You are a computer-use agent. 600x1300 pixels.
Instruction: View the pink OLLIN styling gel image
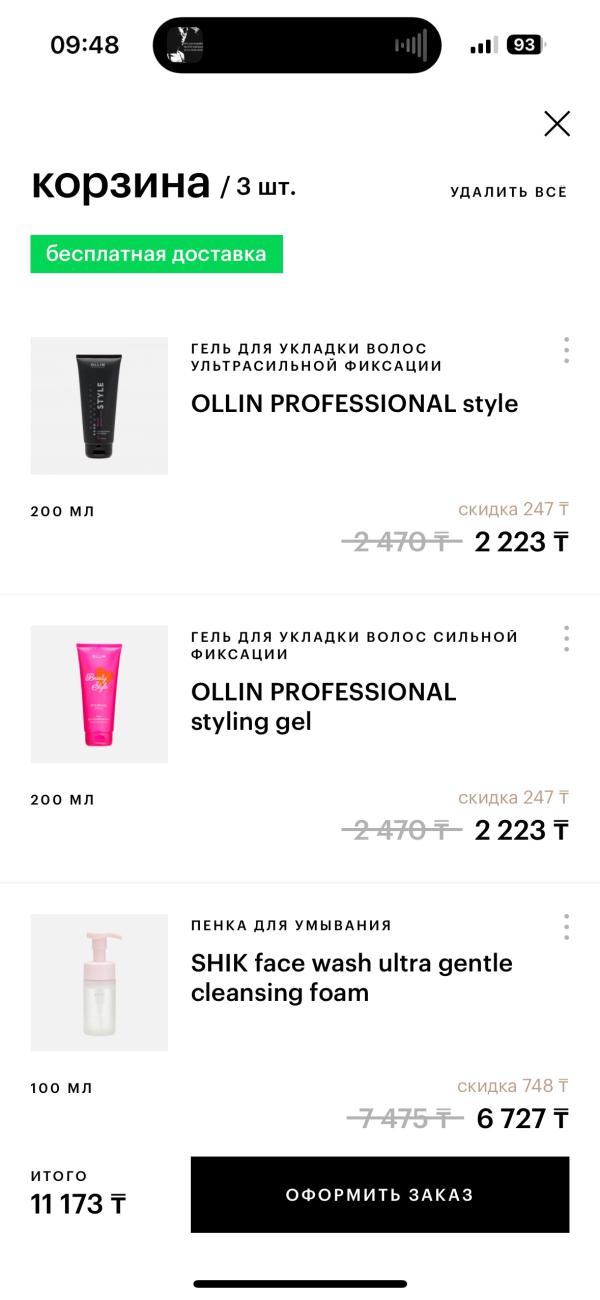(x=99, y=694)
